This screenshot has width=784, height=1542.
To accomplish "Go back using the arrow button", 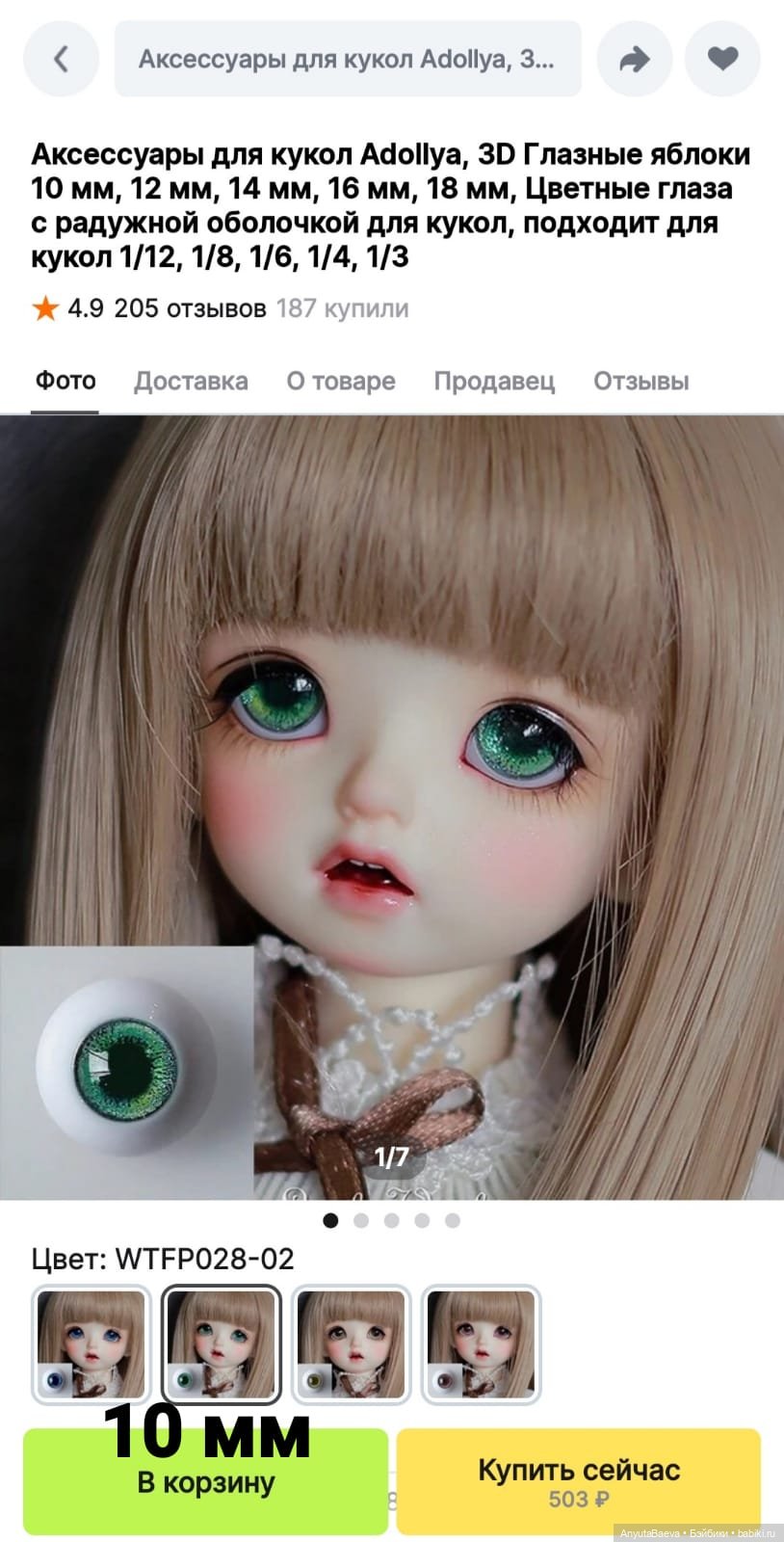I will (61, 59).
